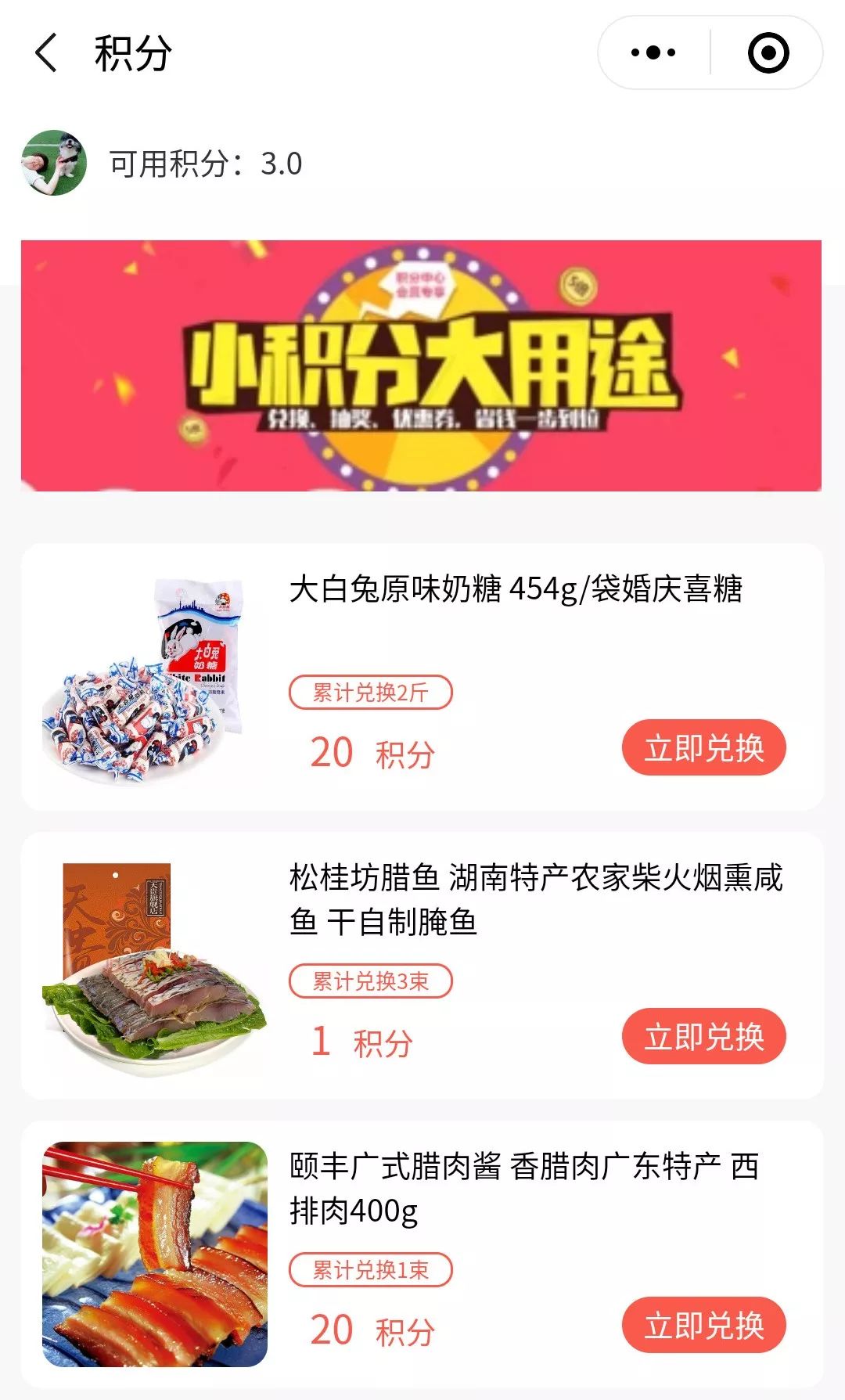
Task: Open the mini program three-dot menu
Action: pyautogui.click(x=653, y=53)
